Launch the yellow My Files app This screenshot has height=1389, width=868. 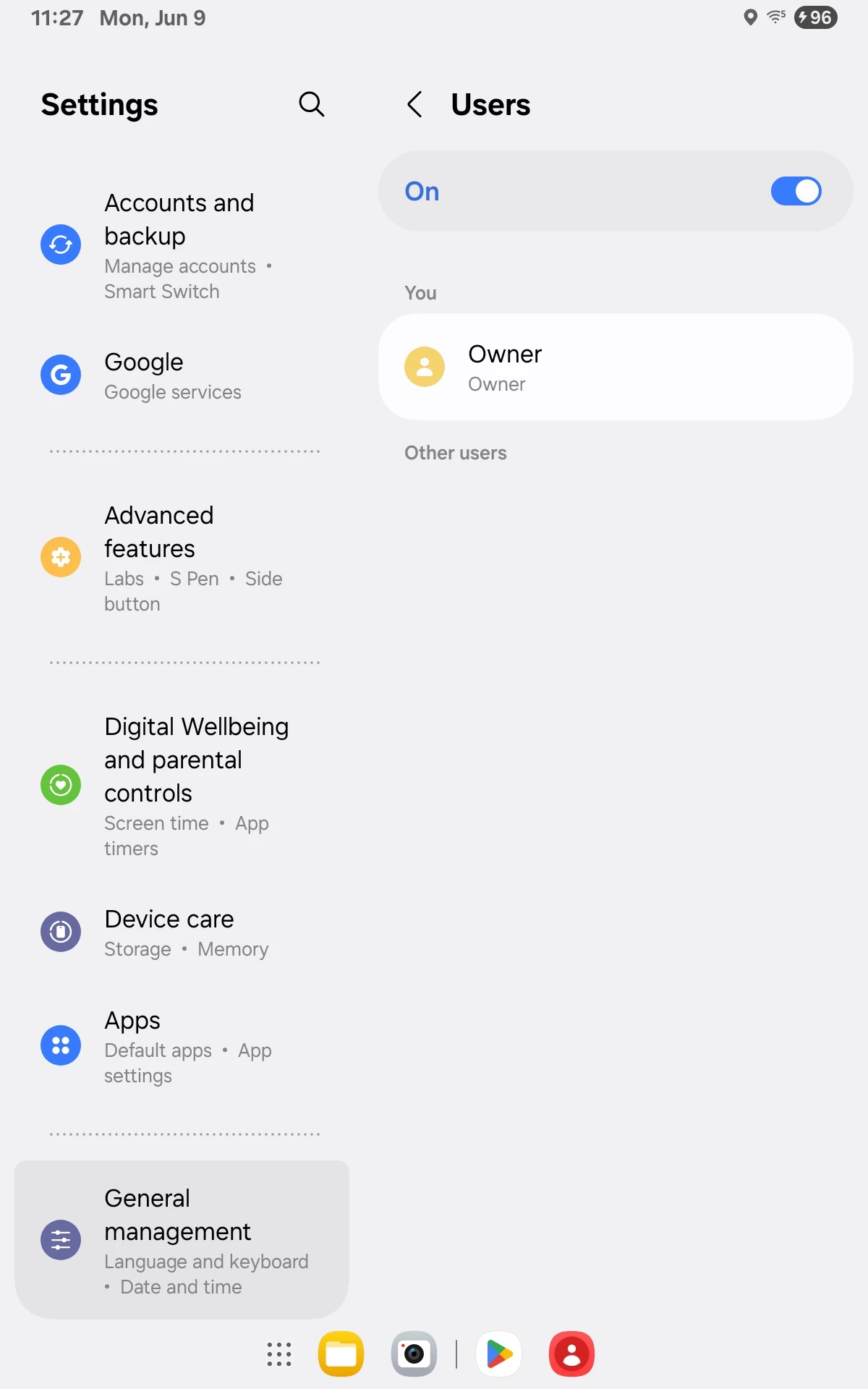click(x=341, y=1354)
